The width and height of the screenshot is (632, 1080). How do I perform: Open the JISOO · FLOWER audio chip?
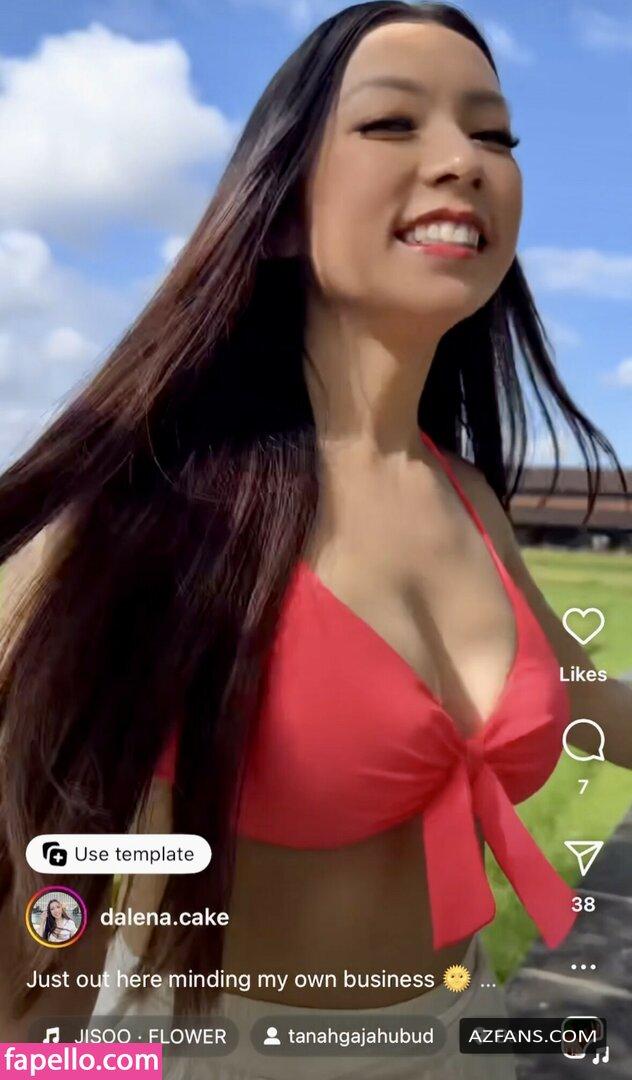tap(135, 1036)
